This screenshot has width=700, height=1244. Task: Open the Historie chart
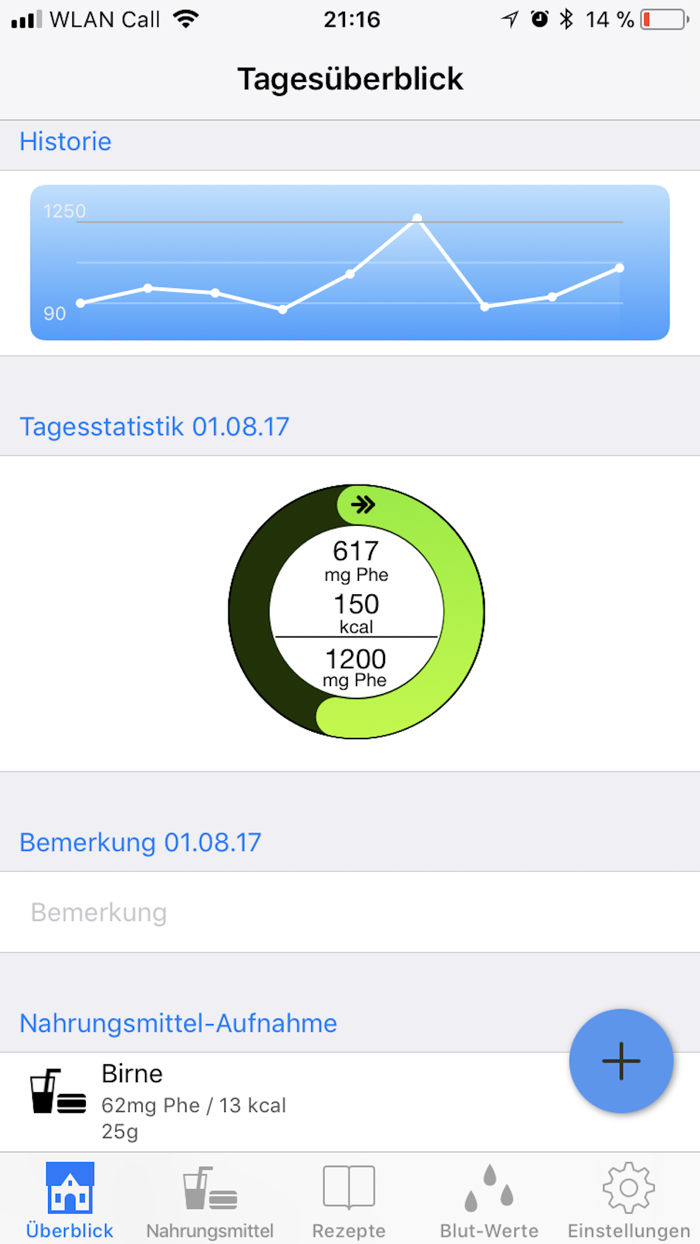350,263
